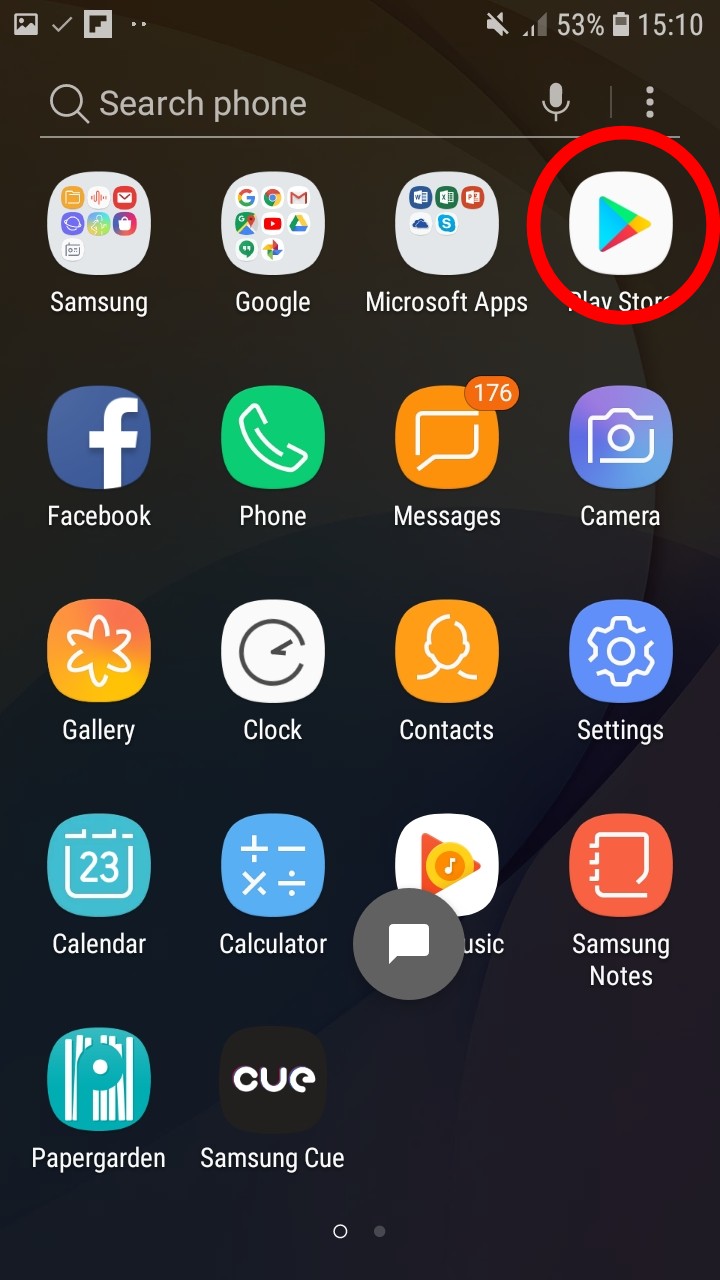
Task: Open the Settings app
Action: pos(620,652)
